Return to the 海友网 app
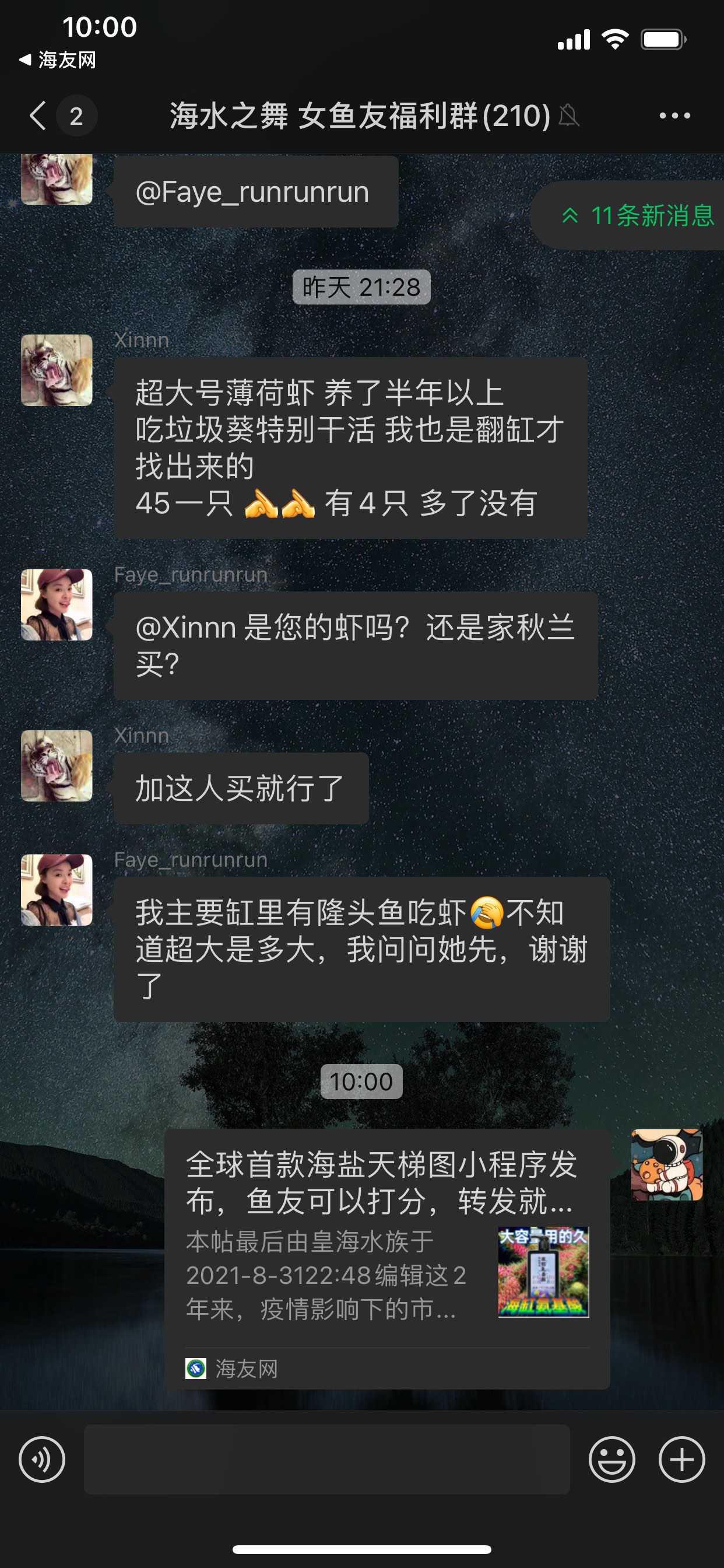Screen dimensions: 724x1568 pos(58,60)
